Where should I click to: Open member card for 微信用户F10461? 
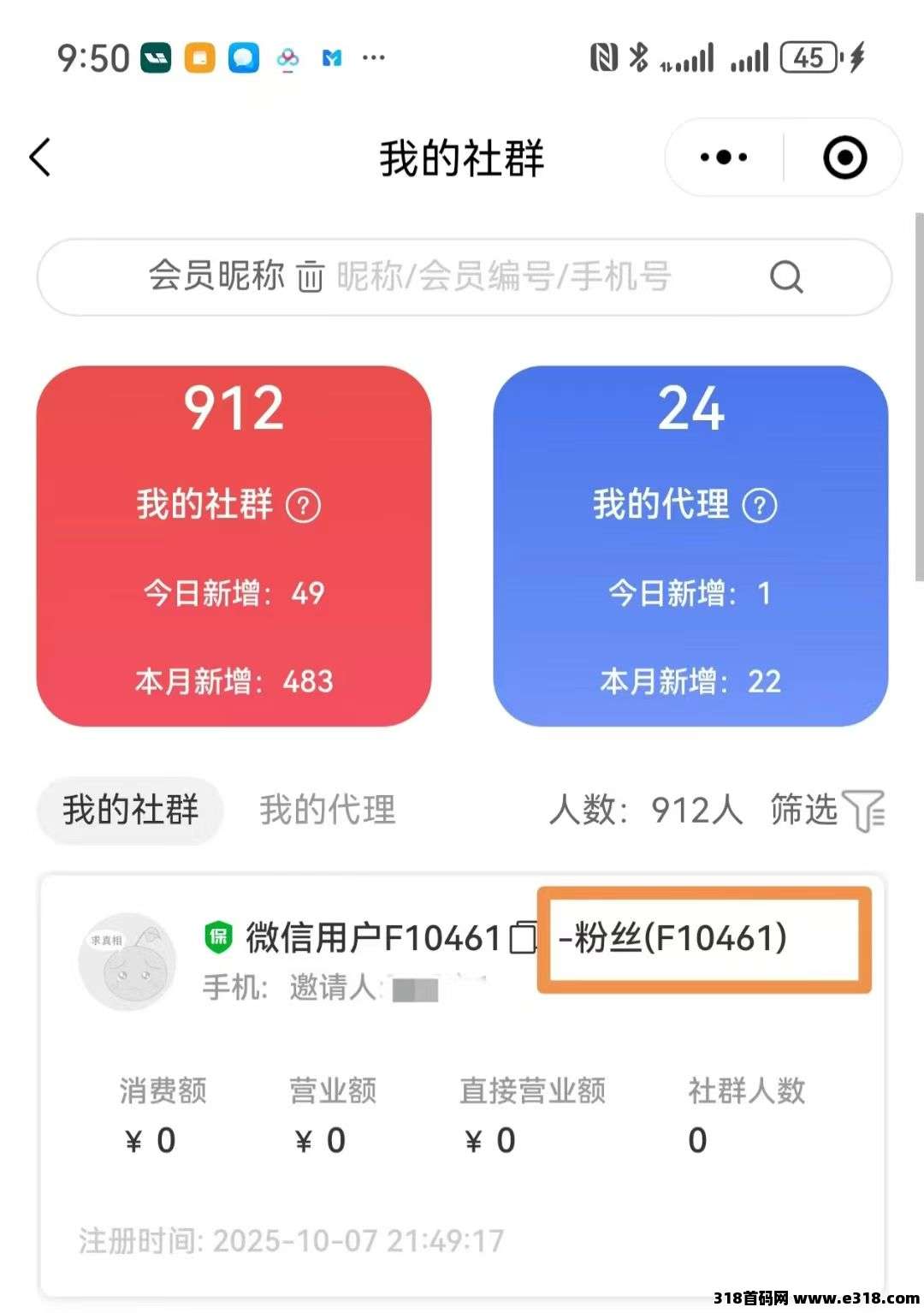[462, 1087]
